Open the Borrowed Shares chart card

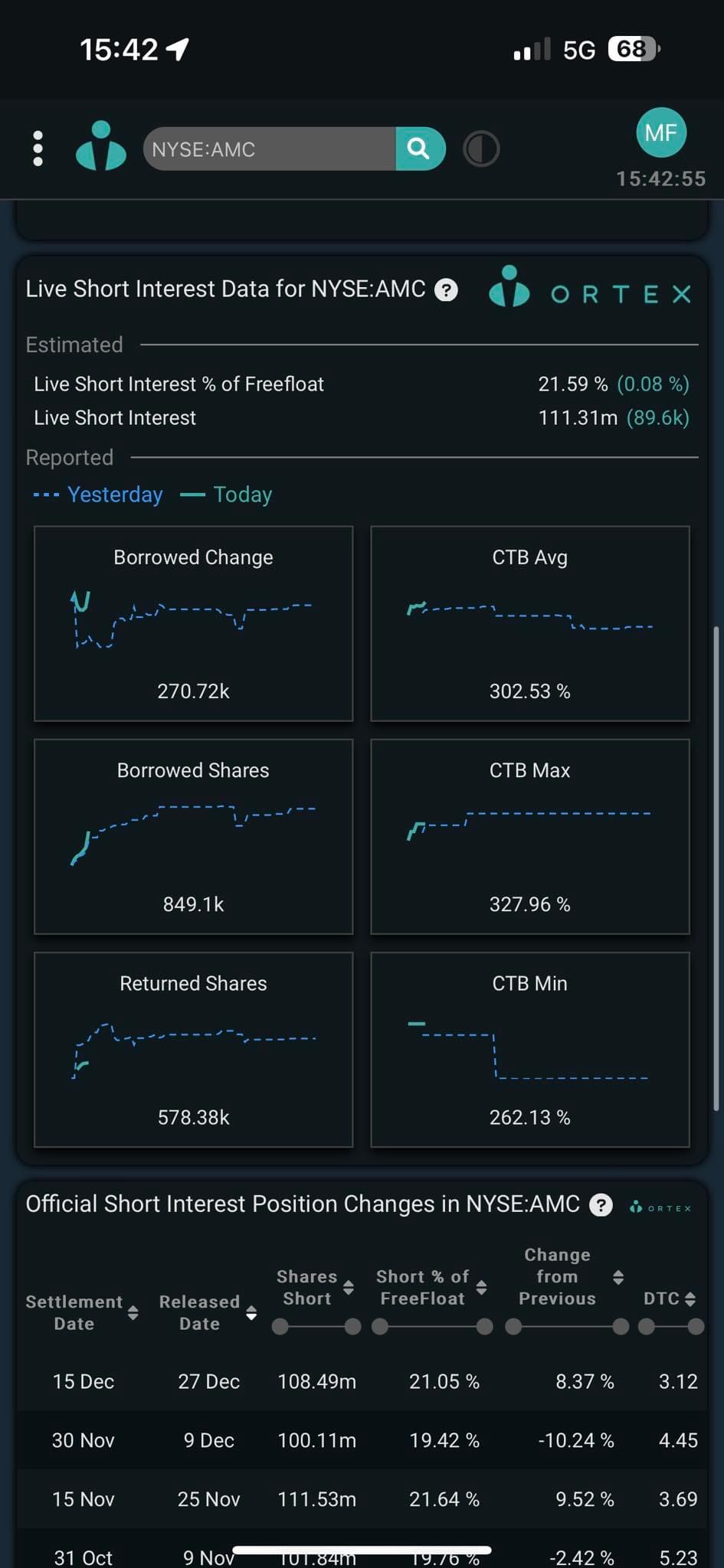point(193,836)
